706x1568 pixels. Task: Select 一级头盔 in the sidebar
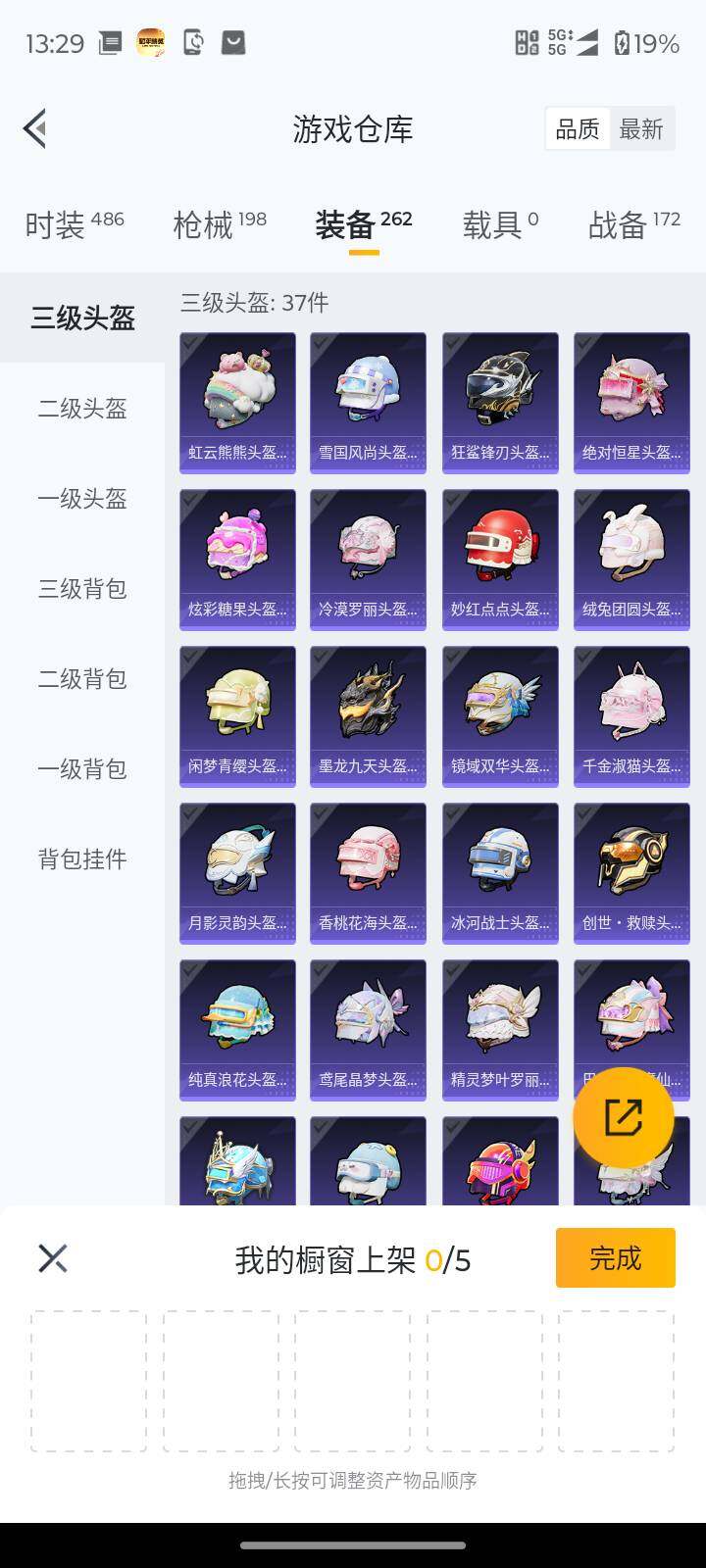point(82,499)
